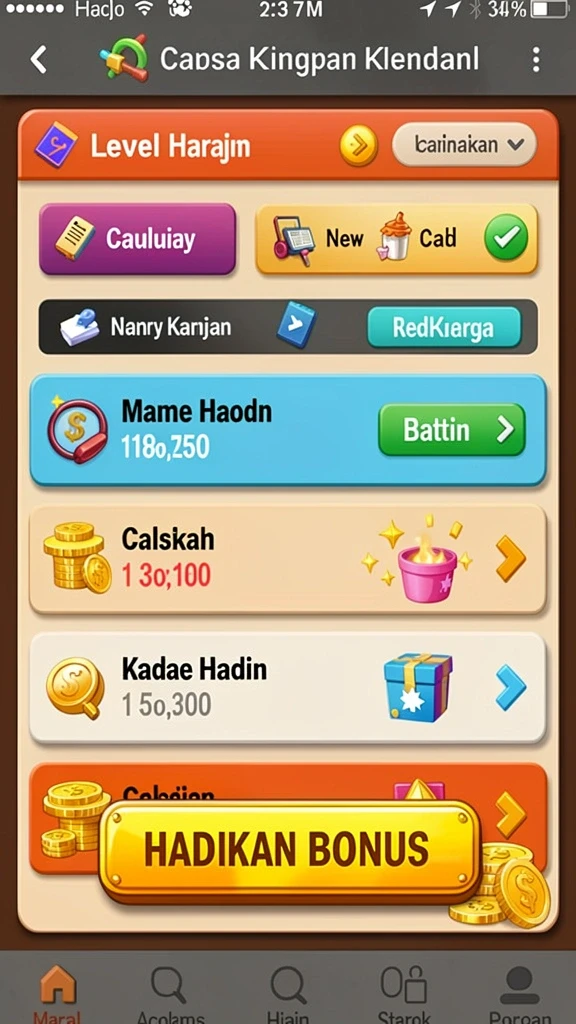
Task: Switch to the Starok tab
Action: [x=404, y=993]
